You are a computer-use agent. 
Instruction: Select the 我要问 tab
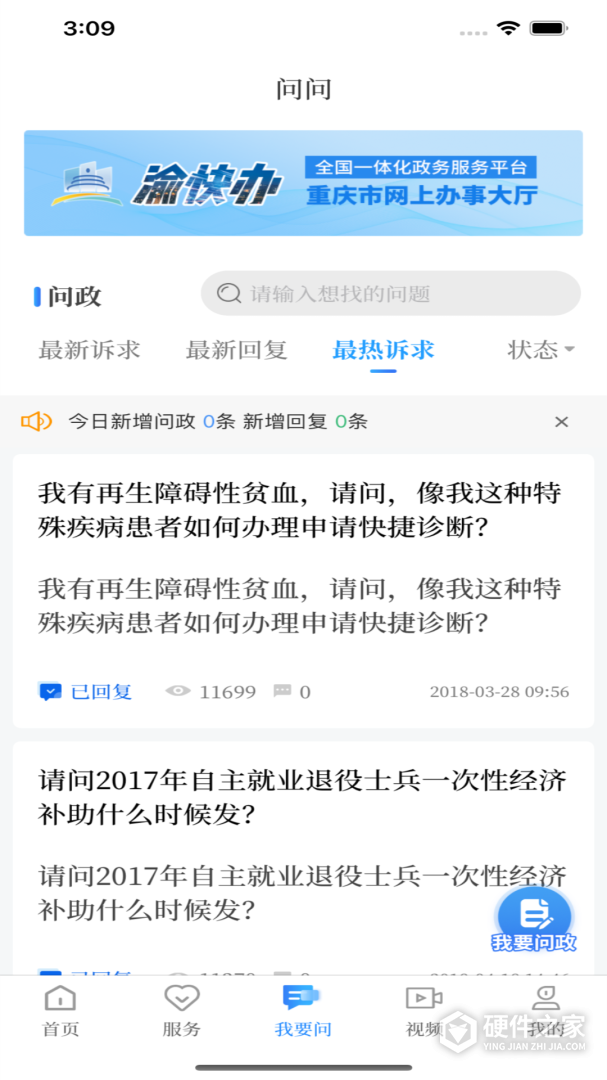pyautogui.click(x=302, y=1010)
